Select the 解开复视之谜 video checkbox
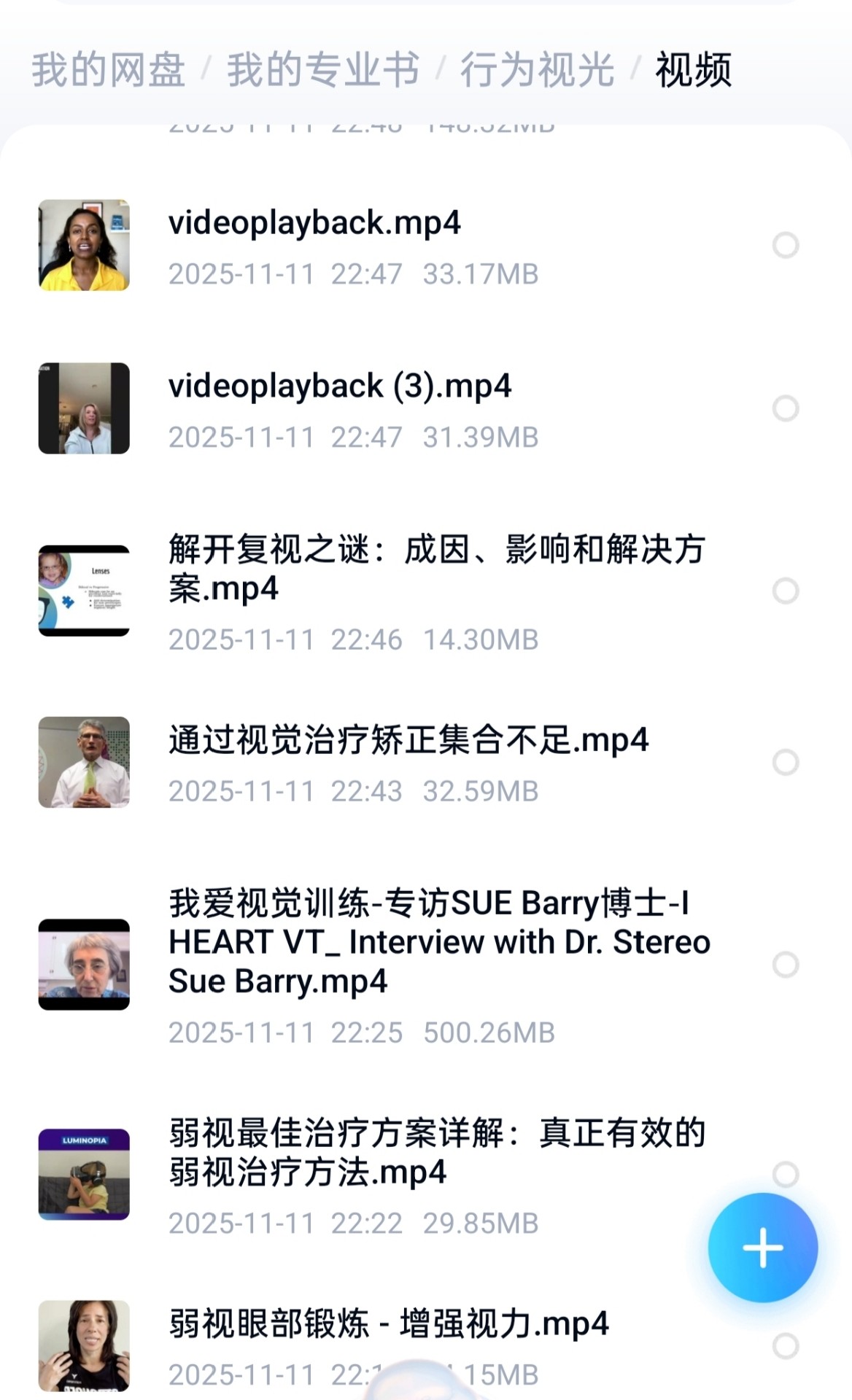Viewport: 852px width, 1400px height. tap(786, 591)
